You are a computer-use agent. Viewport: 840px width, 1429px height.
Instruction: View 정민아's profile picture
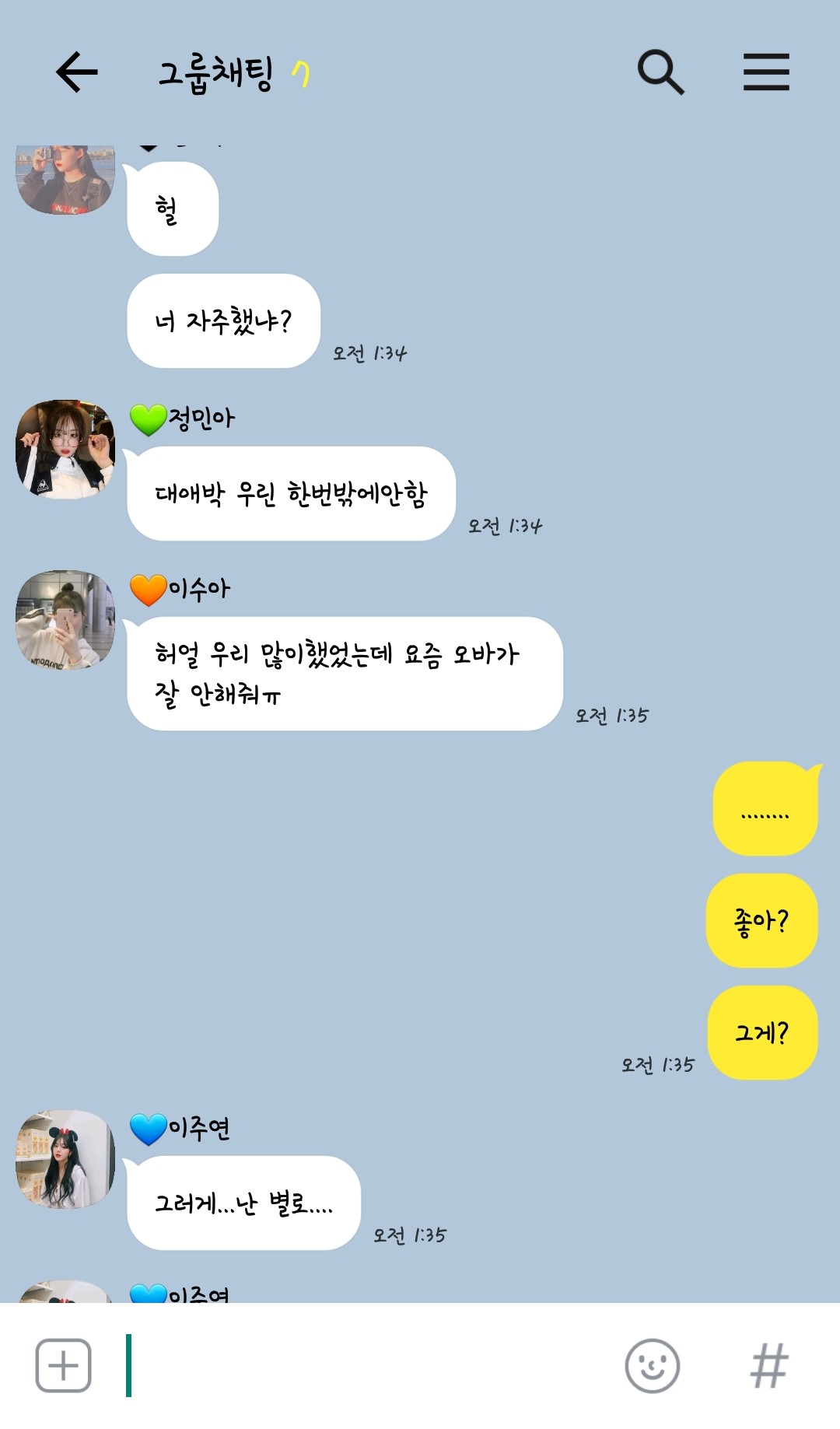[65, 449]
